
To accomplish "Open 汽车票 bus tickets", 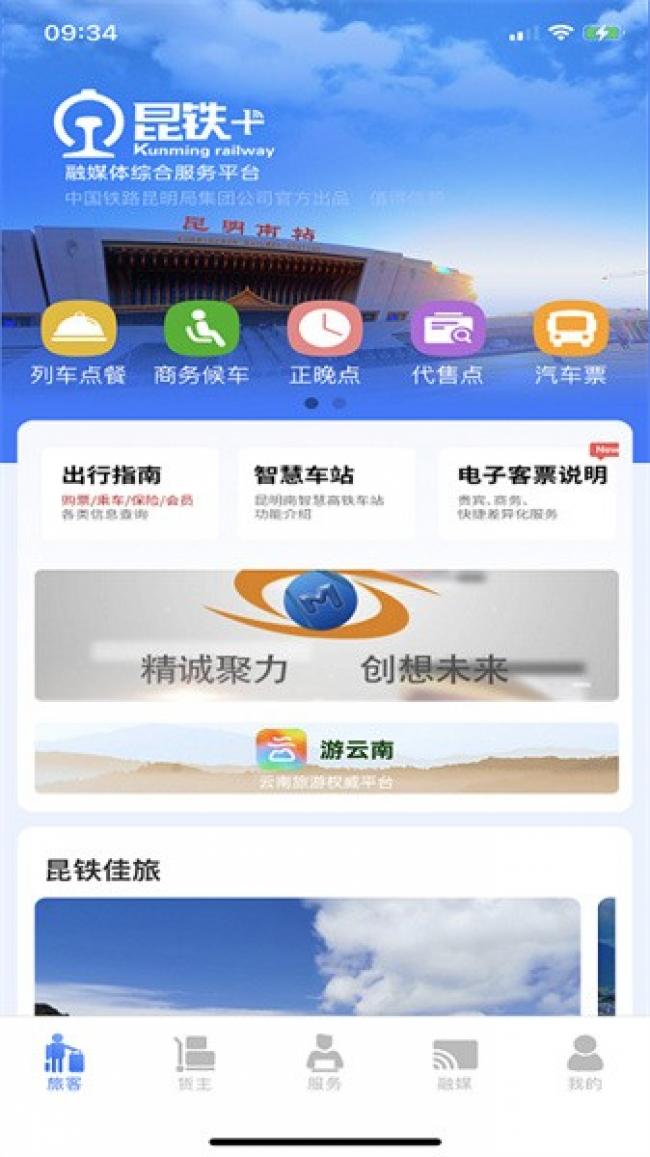I will (570, 342).
